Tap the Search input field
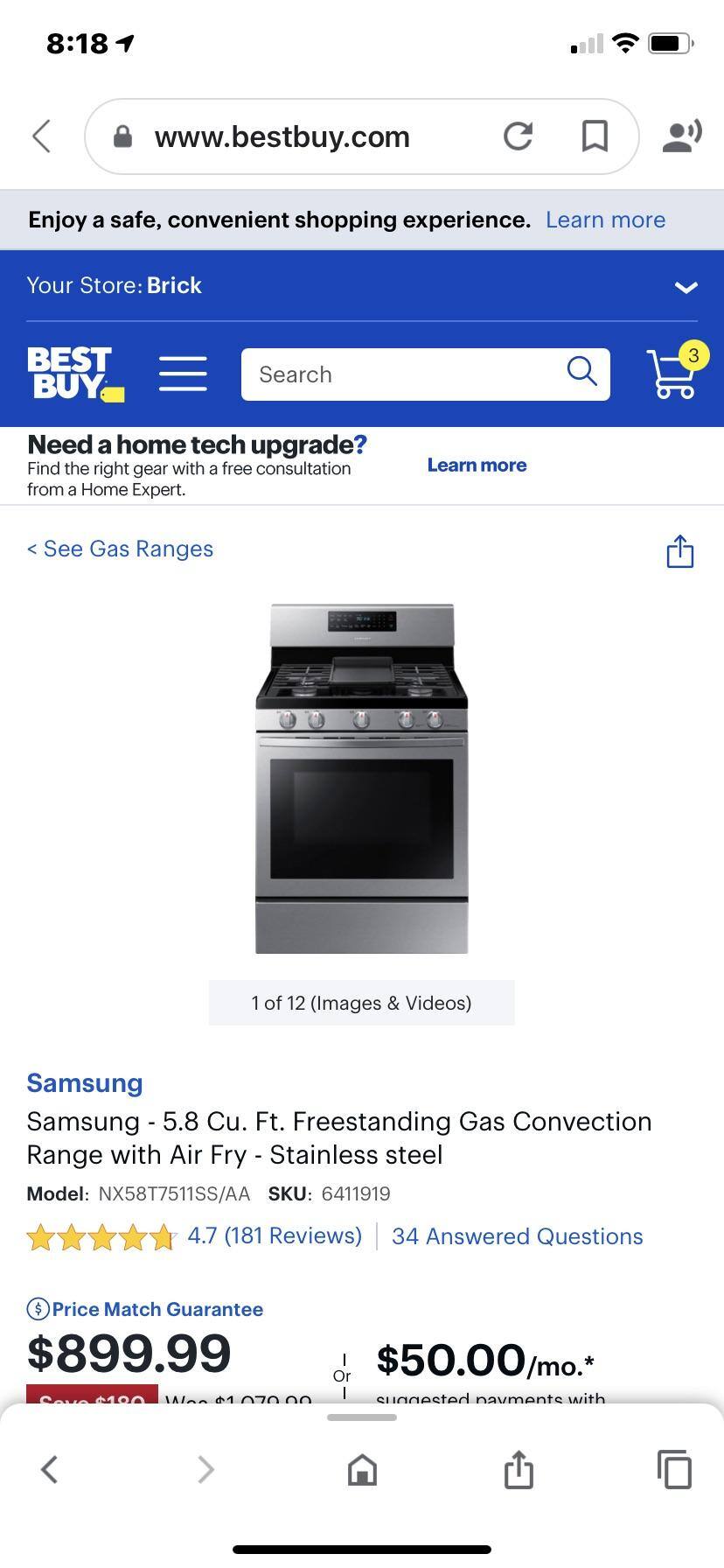Screen dimensions: 724x1568 402,374
